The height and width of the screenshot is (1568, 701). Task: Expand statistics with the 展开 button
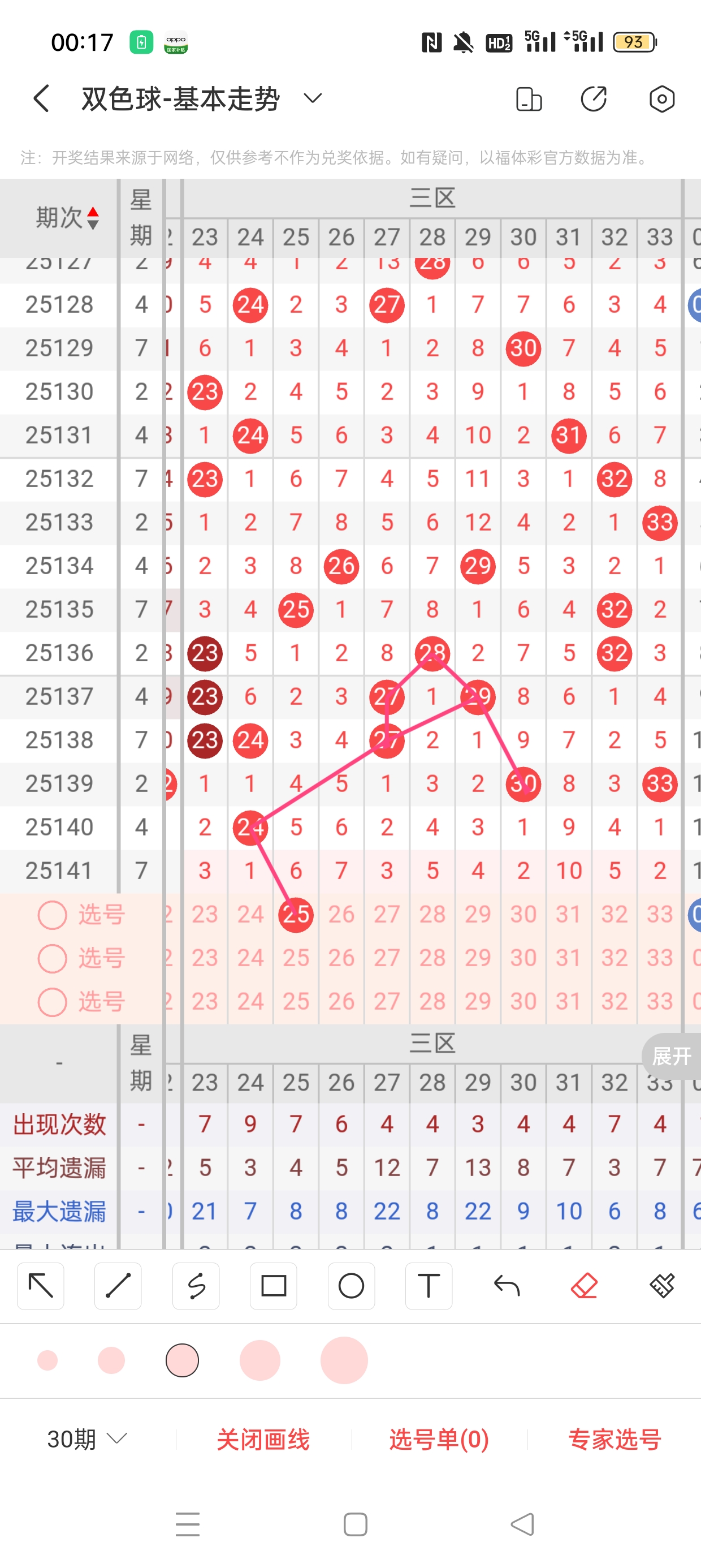[671, 1056]
